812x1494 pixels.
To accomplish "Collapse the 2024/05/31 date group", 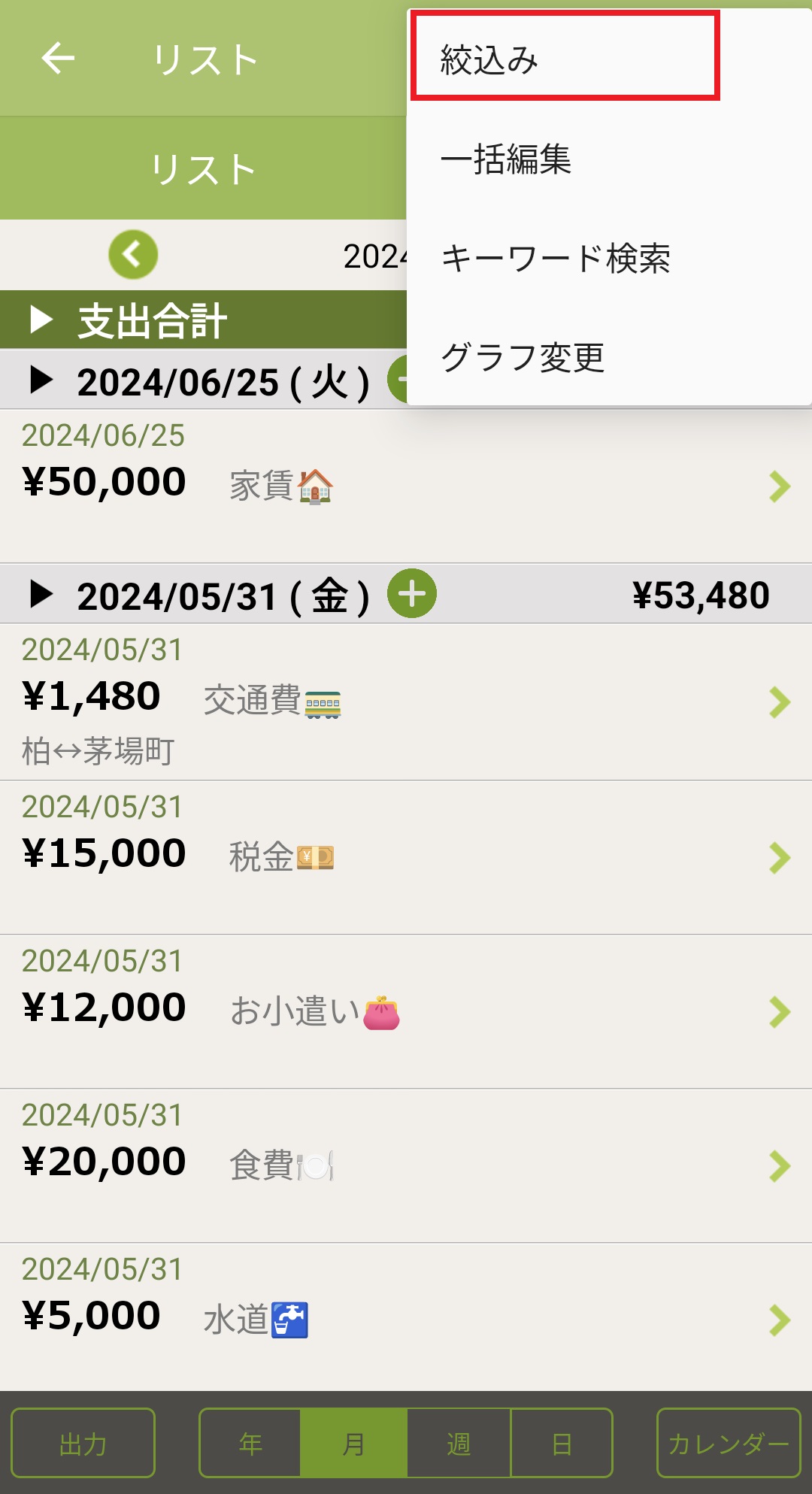I will coord(41,595).
